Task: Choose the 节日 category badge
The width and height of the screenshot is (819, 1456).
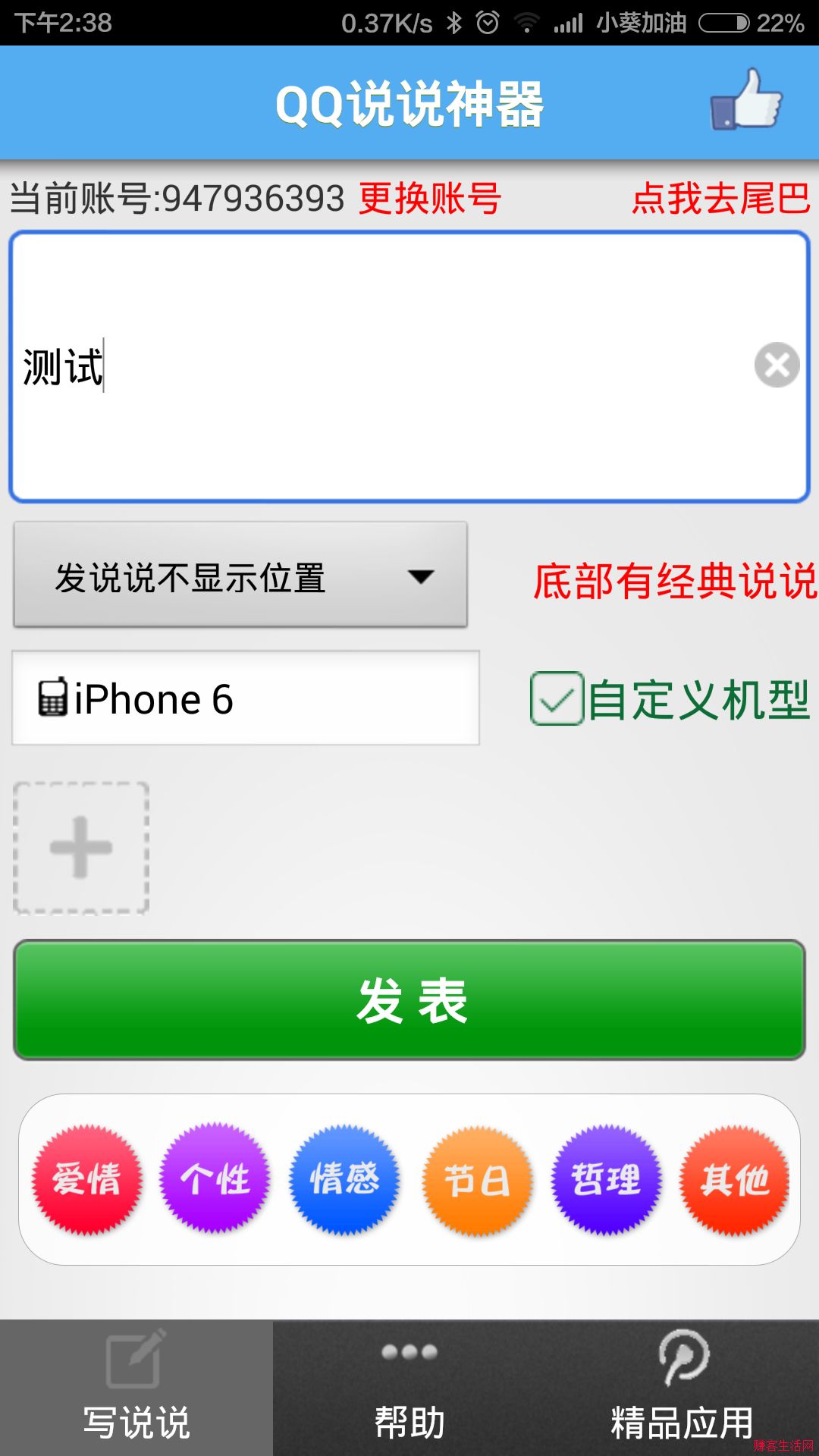Action: [476, 1180]
